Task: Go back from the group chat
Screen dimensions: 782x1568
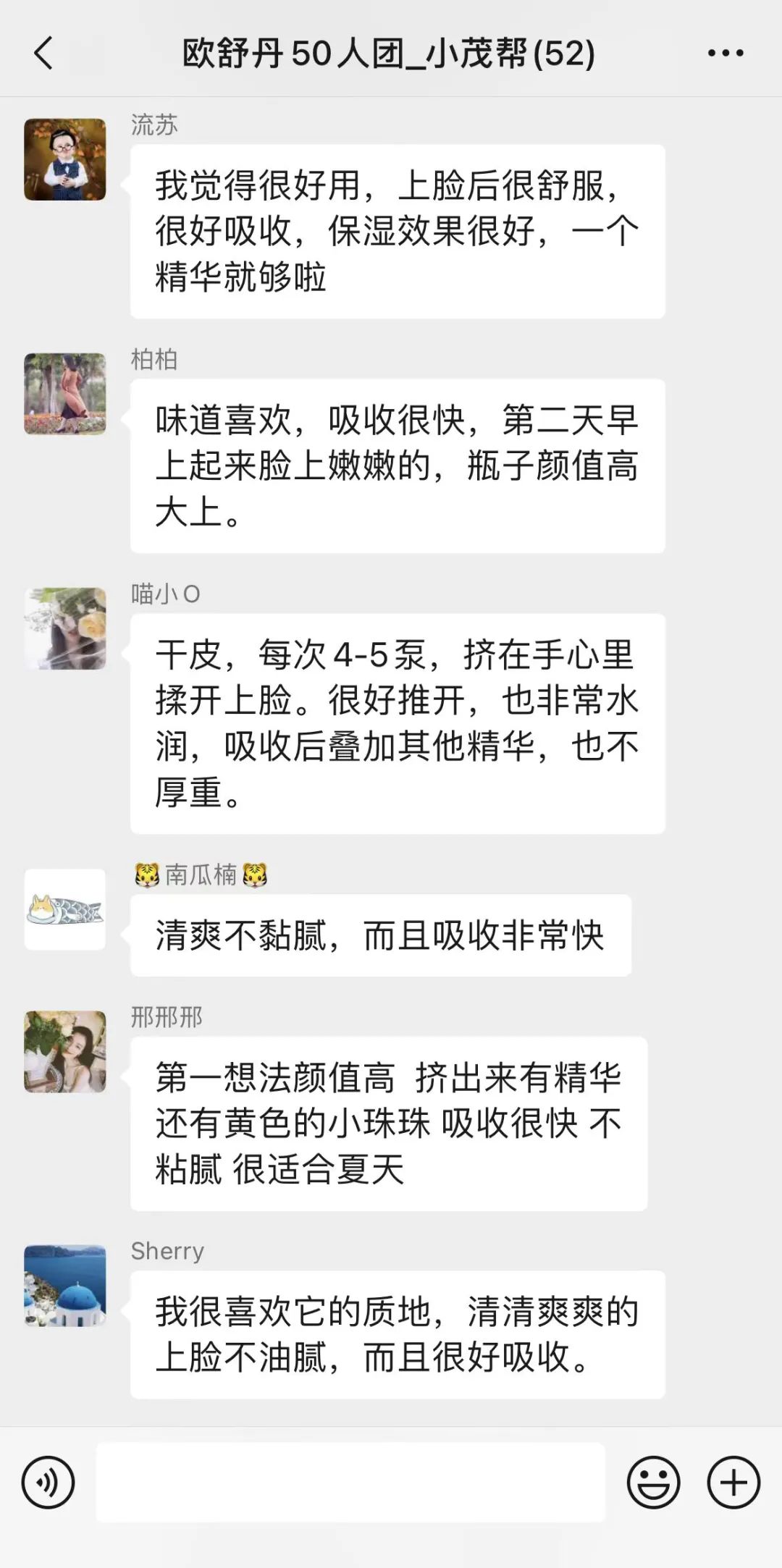Action: (x=43, y=53)
